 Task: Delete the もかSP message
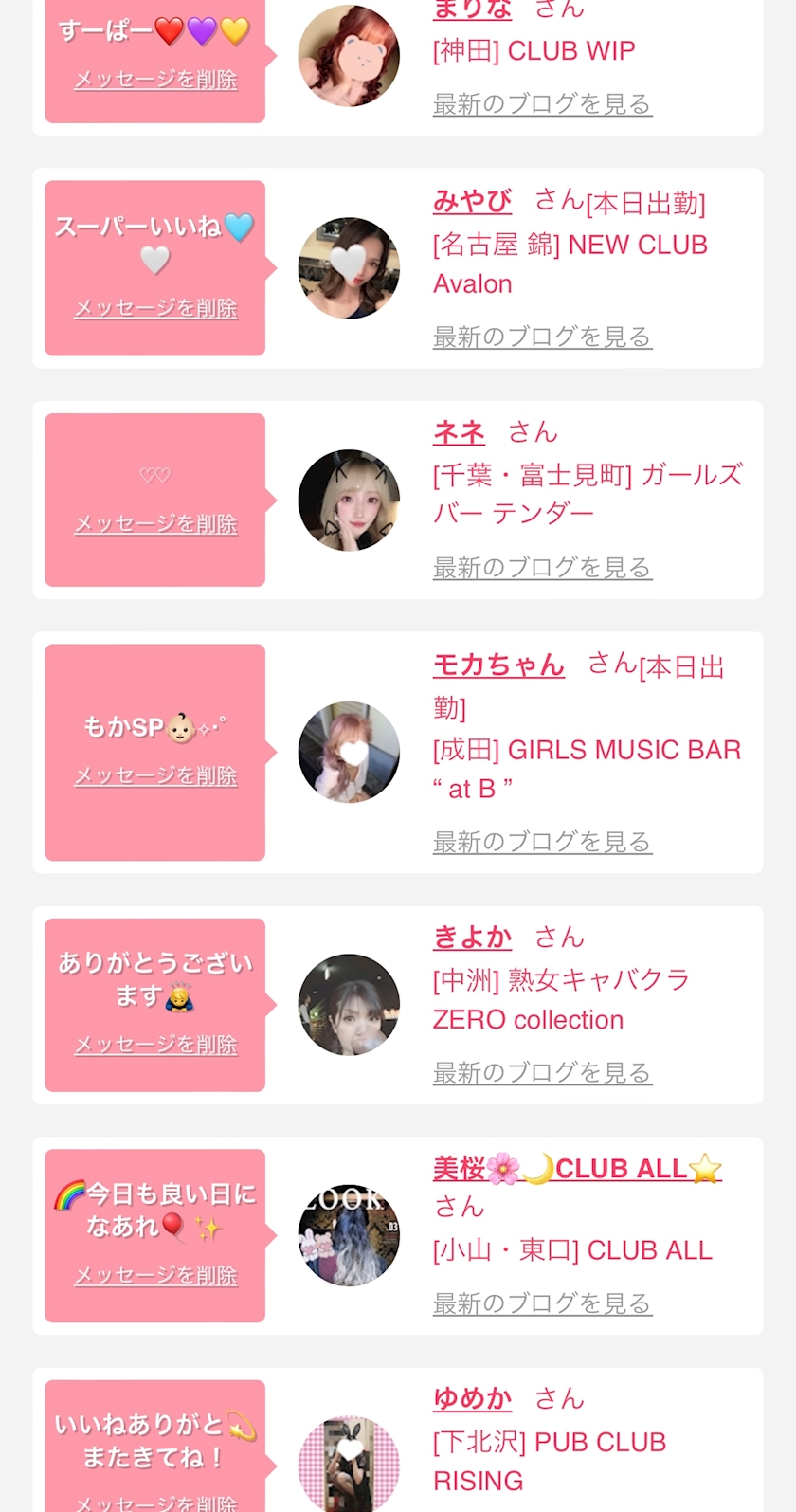(155, 775)
